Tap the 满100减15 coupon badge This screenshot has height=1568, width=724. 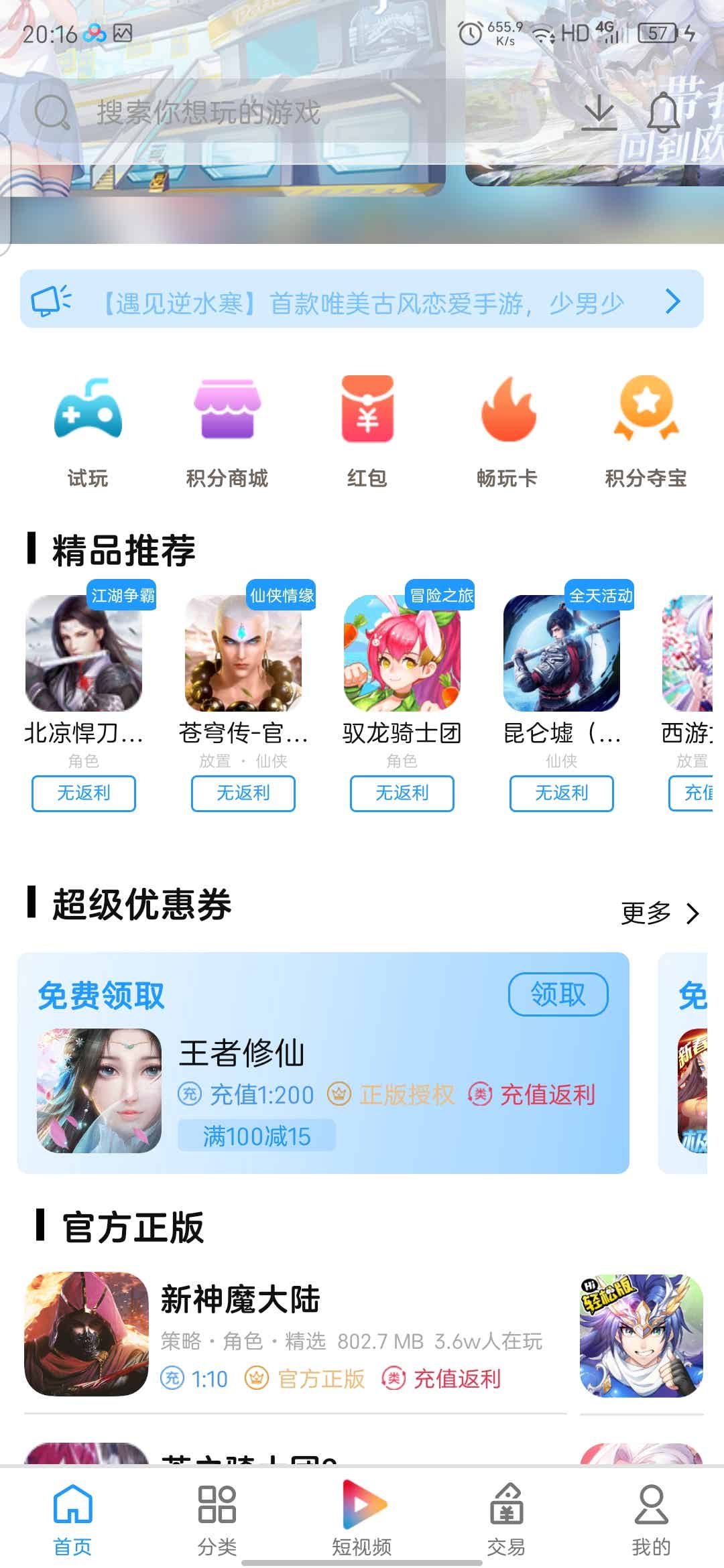coord(256,1136)
